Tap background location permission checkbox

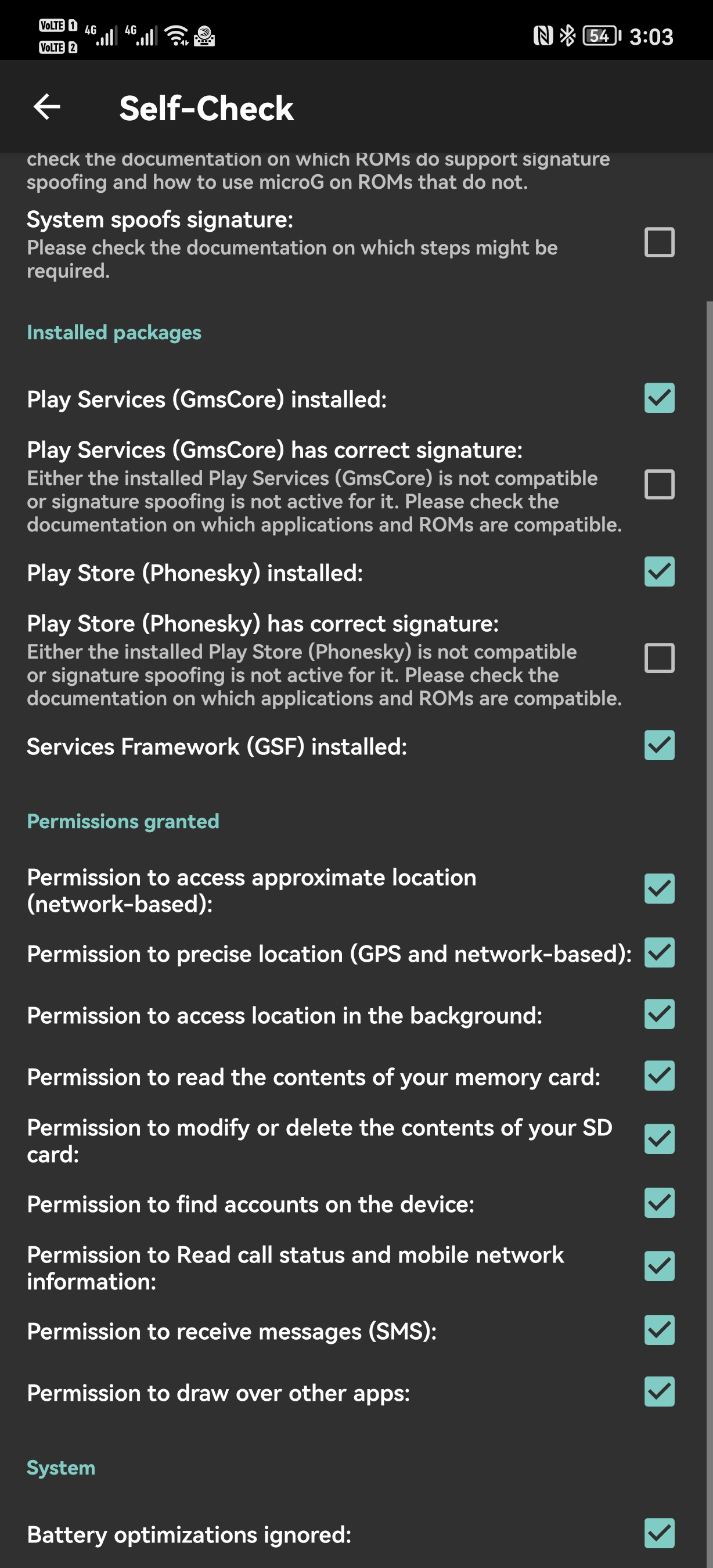(660, 1014)
